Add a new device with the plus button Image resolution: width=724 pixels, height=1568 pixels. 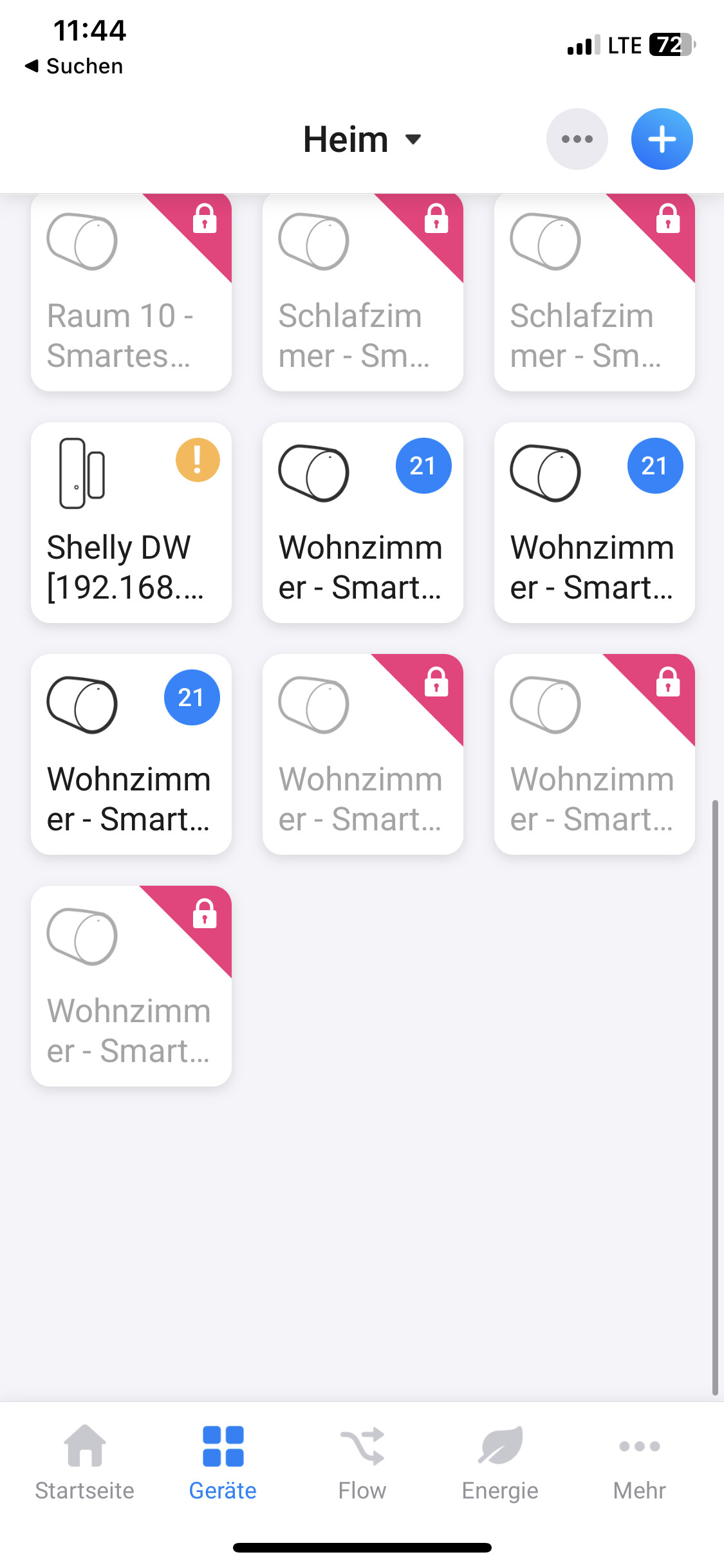coord(662,139)
